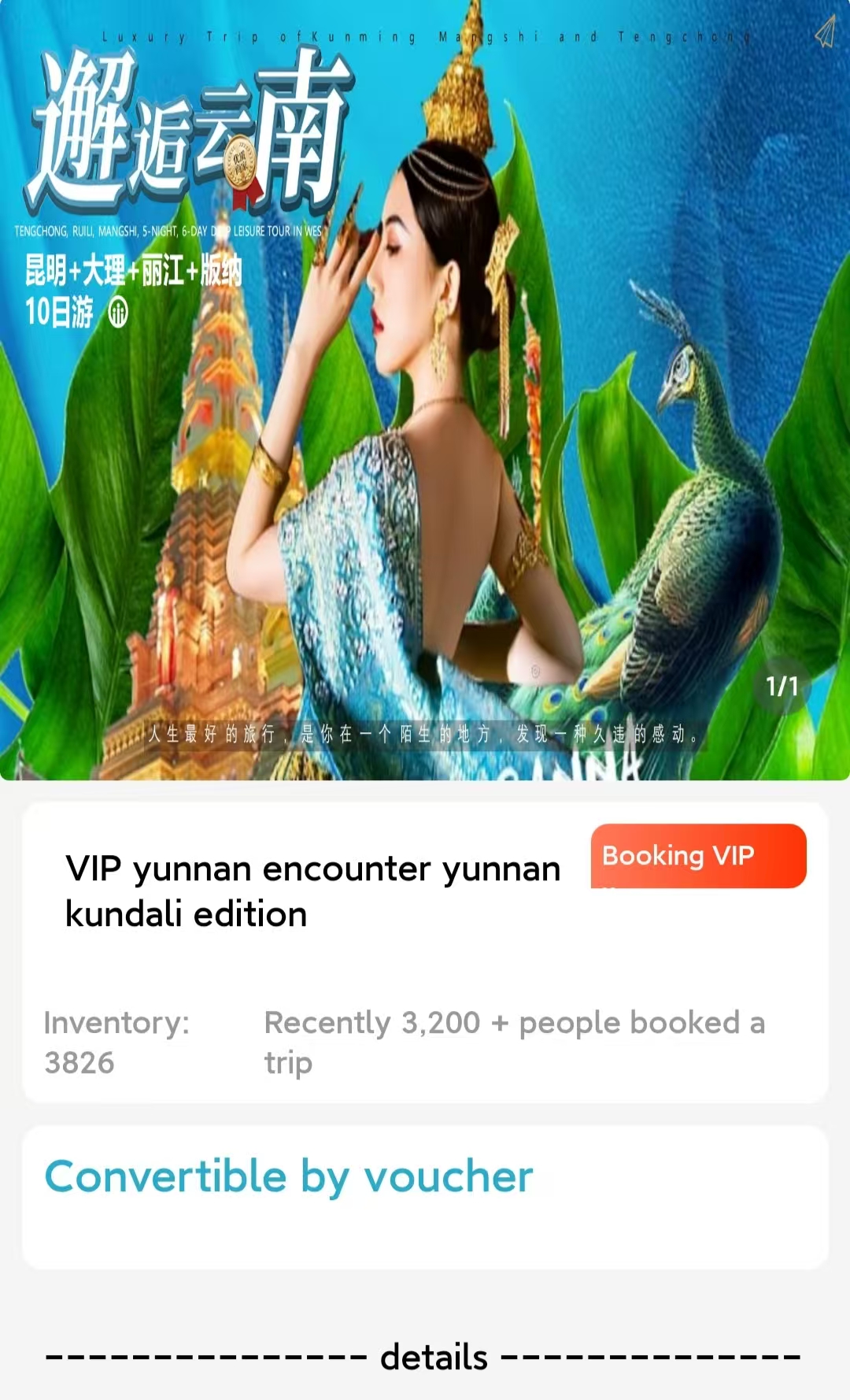850x1400 pixels.
Task: Tap the Booking VIP button
Action: click(x=698, y=856)
